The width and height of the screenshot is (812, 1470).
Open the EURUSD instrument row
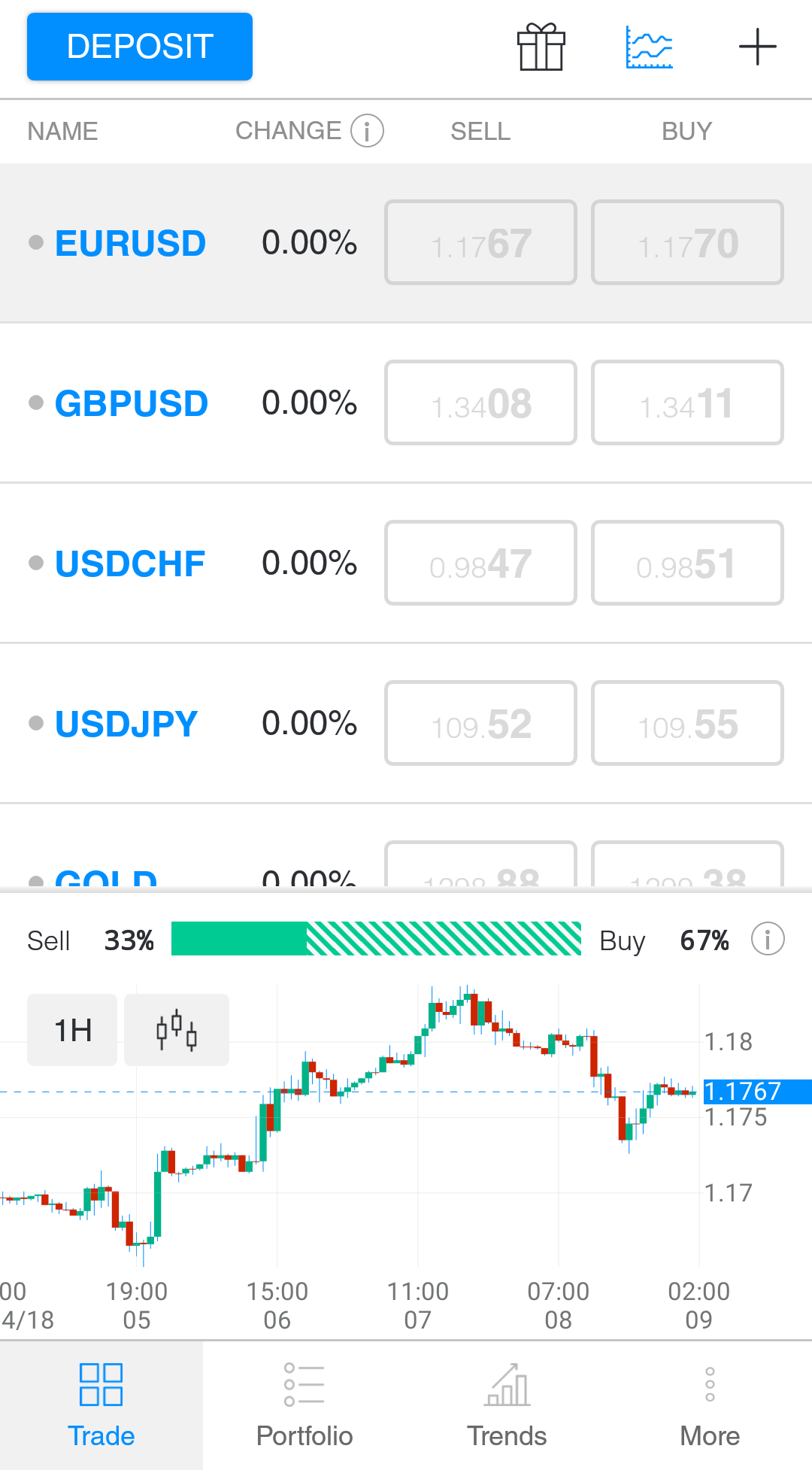(x=131, y=243)
